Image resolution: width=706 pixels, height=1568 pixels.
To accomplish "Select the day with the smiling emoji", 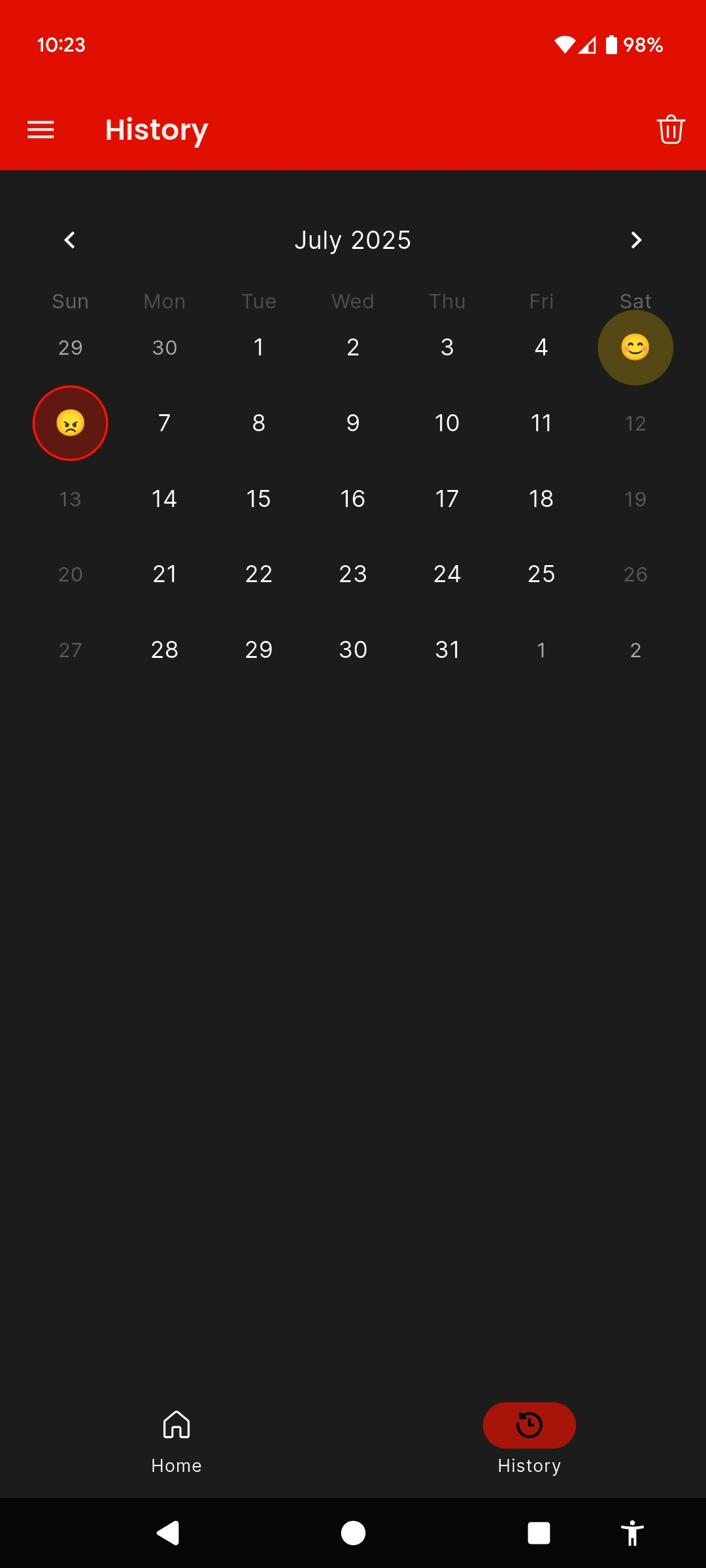I will point(635,348).
